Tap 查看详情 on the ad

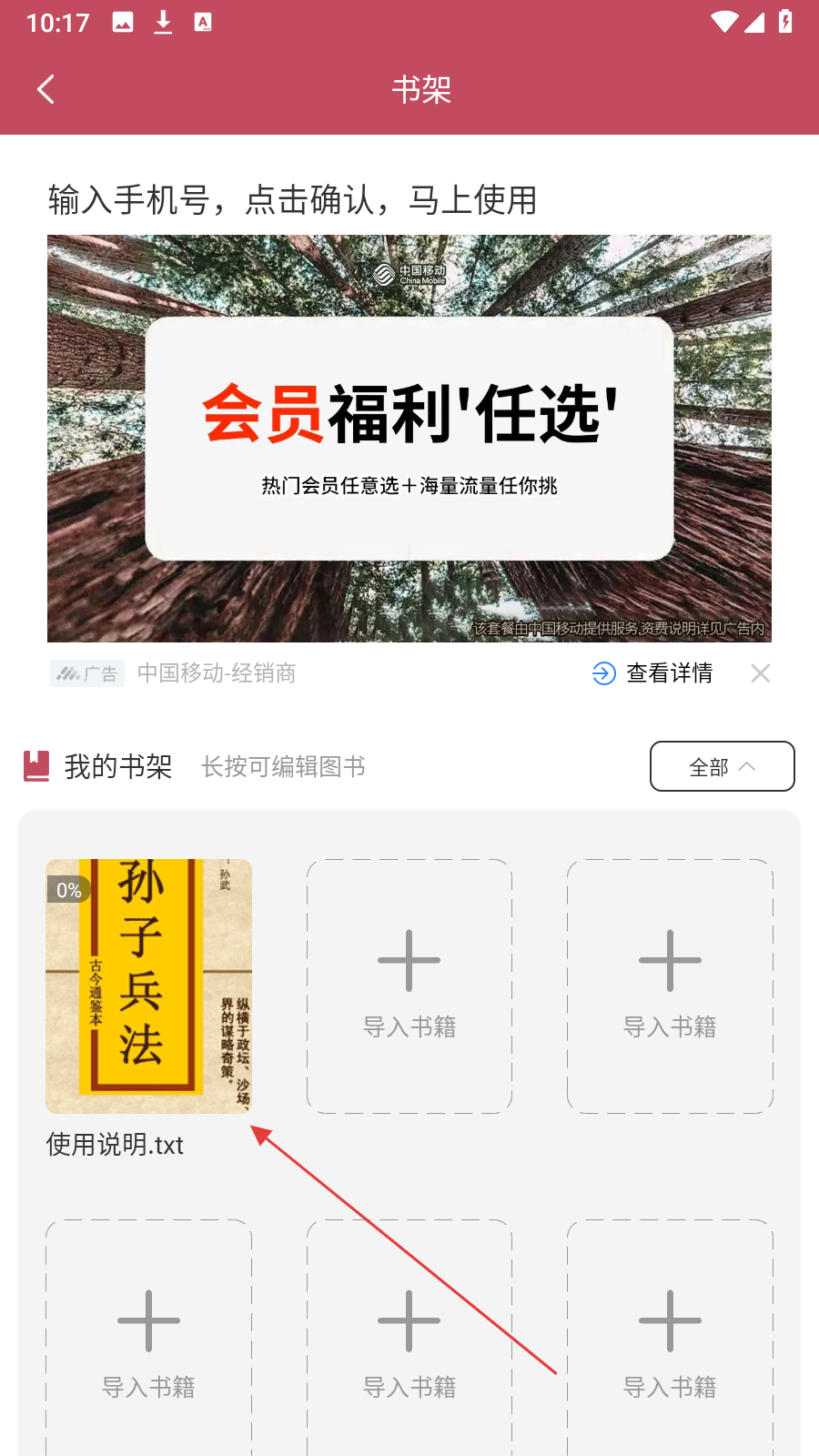click(x=653, y=673)
